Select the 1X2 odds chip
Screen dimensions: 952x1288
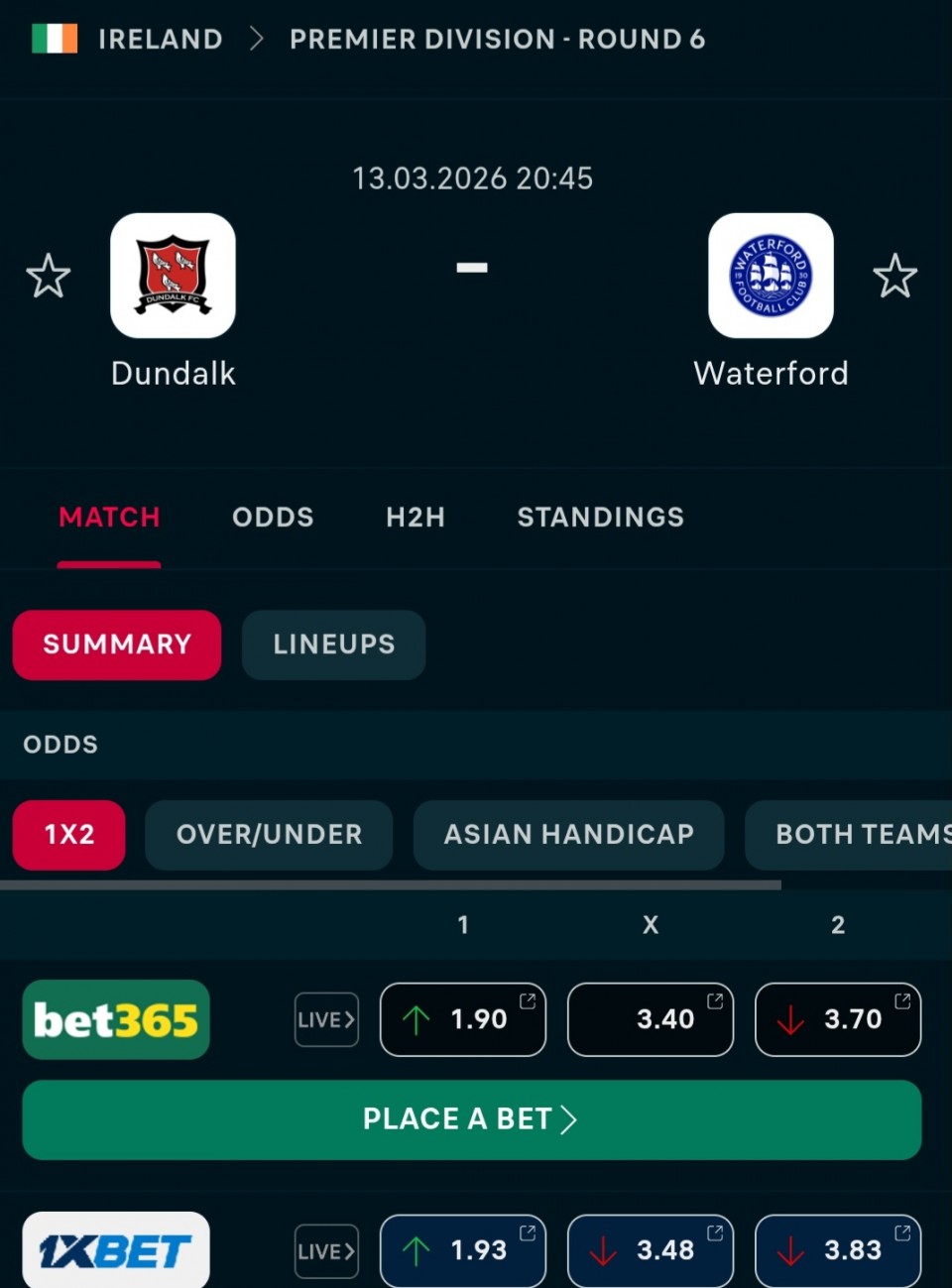point(68,835)
